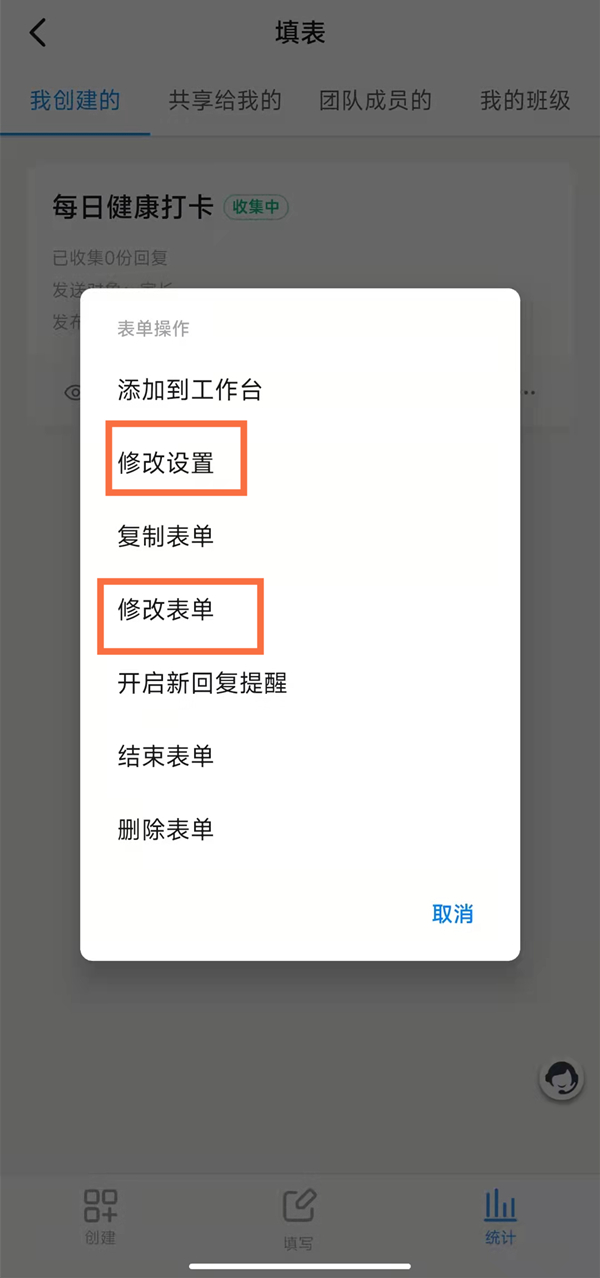Switch to 我的班级 tab
600x1278 pixels.
pos(525,100)
